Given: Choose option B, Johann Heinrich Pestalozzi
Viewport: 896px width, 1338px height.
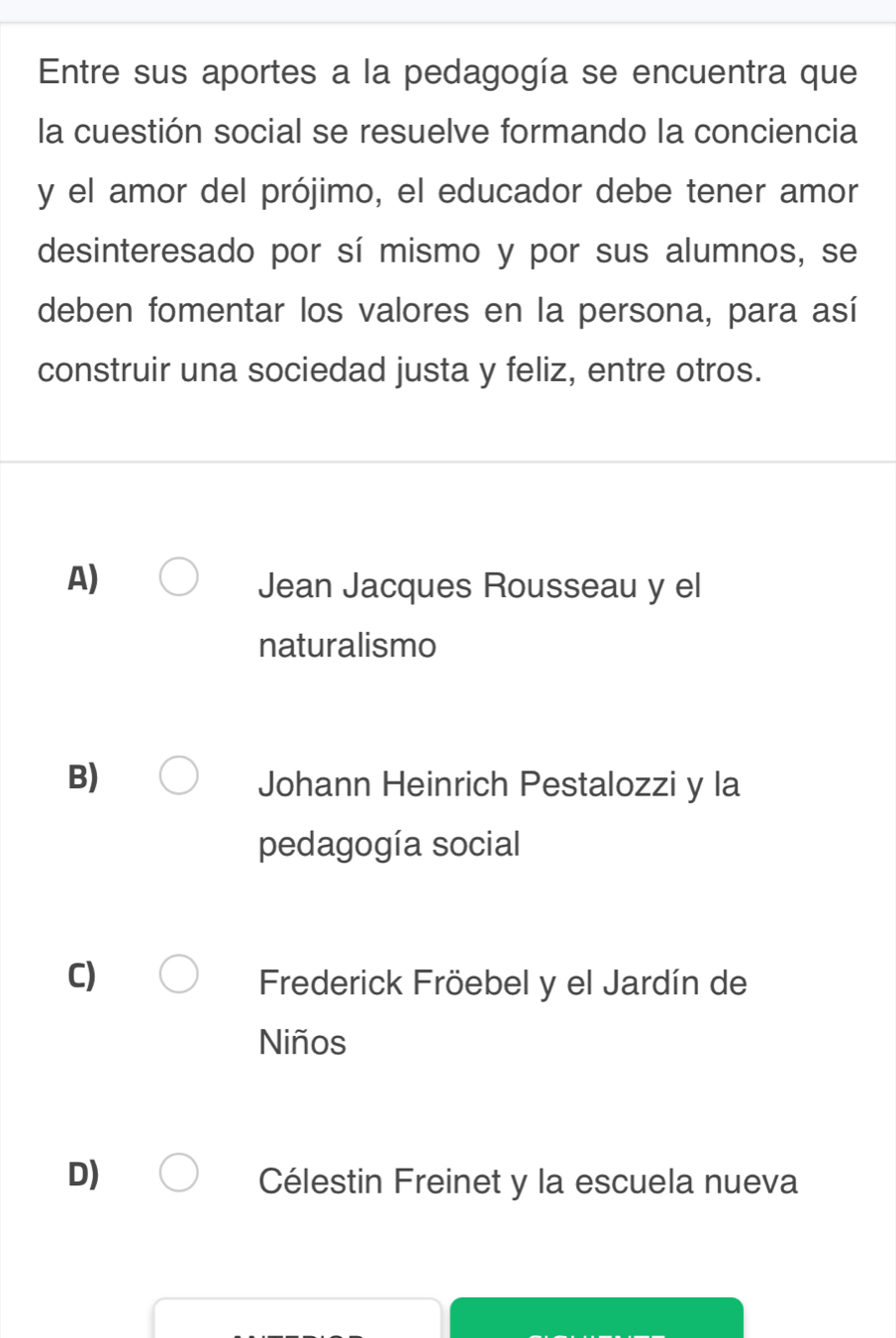Looking at the screenshot, I should tap(179, 775).
